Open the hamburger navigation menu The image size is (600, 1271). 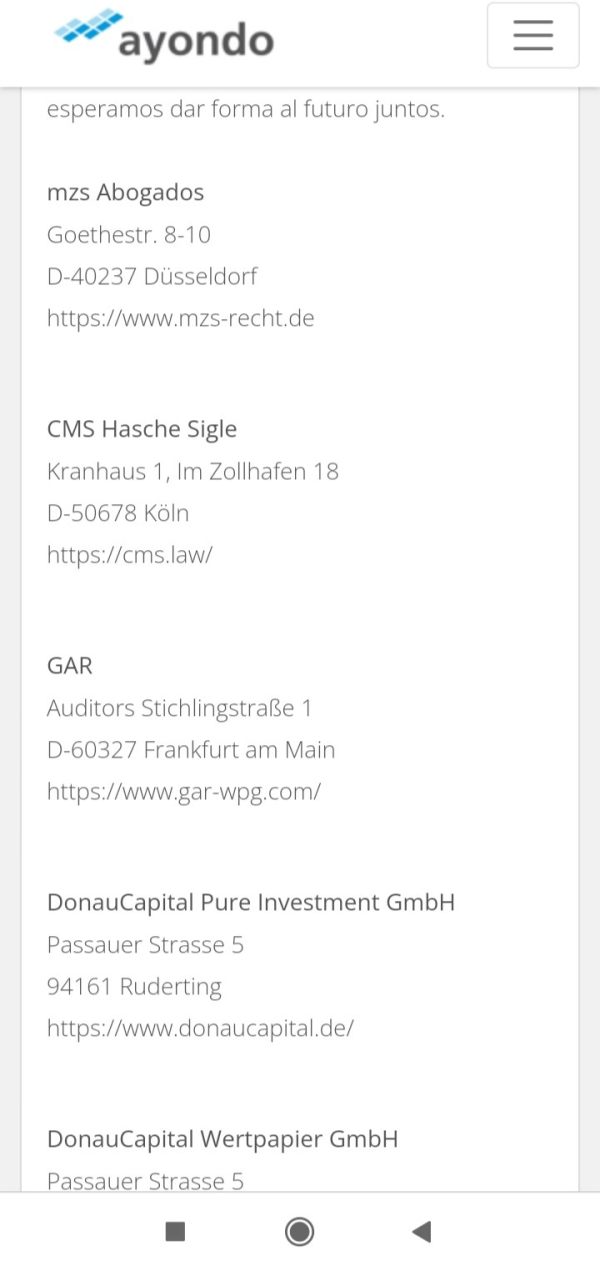pyautogui.click(x=533, y=36)
